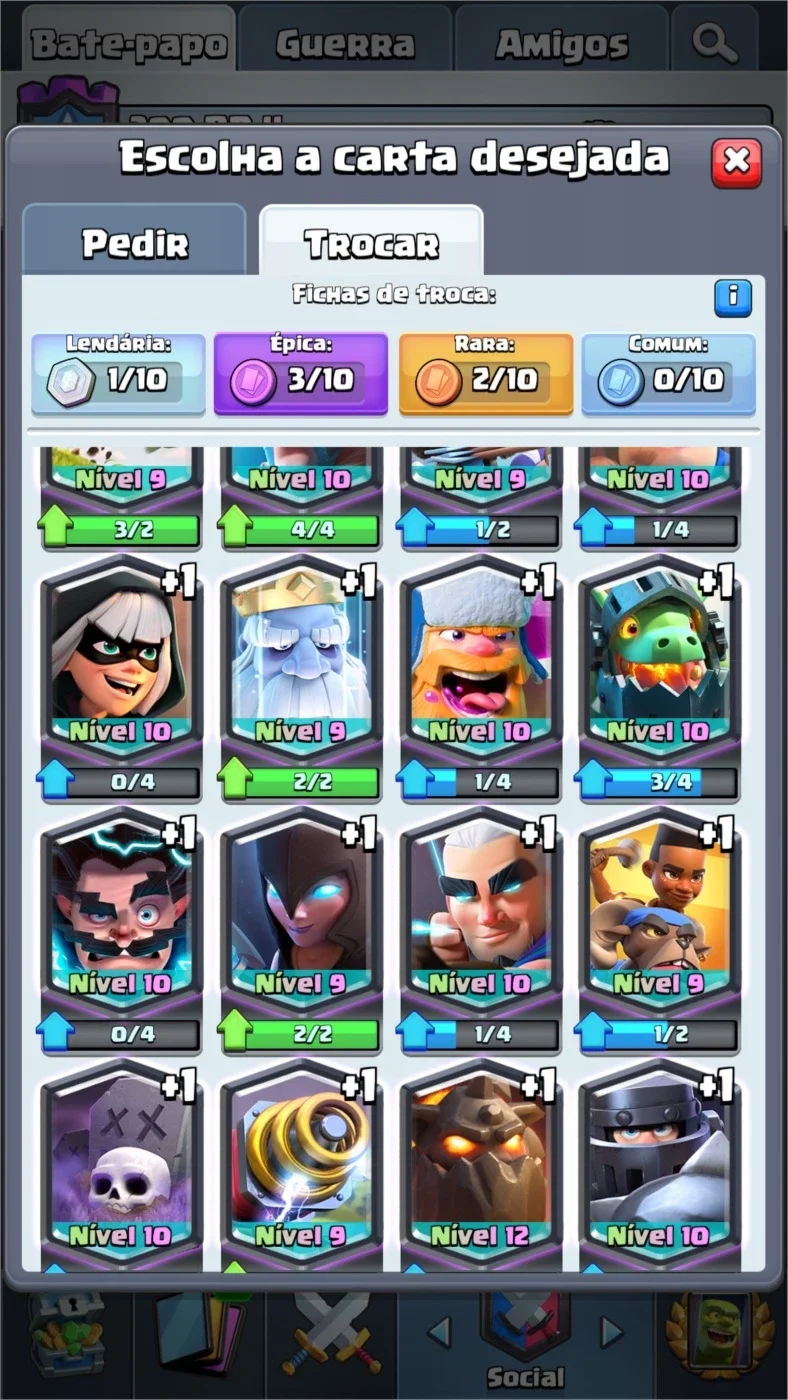Switch to the Pedir tab
Viewport: 788px width, 1400px height.
pyautogui.click(x=135, y=242)
